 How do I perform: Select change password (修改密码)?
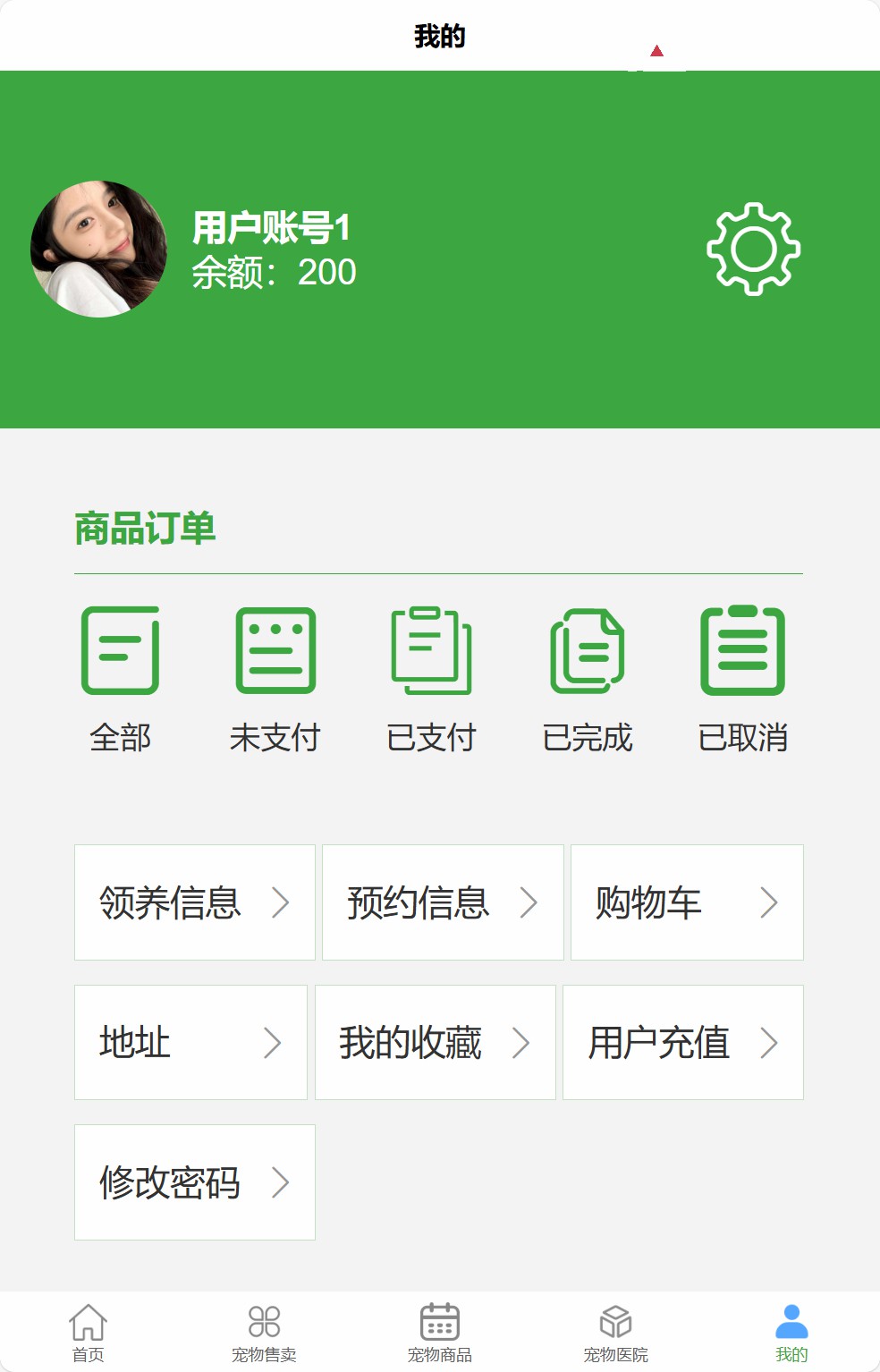point(195,1182)
